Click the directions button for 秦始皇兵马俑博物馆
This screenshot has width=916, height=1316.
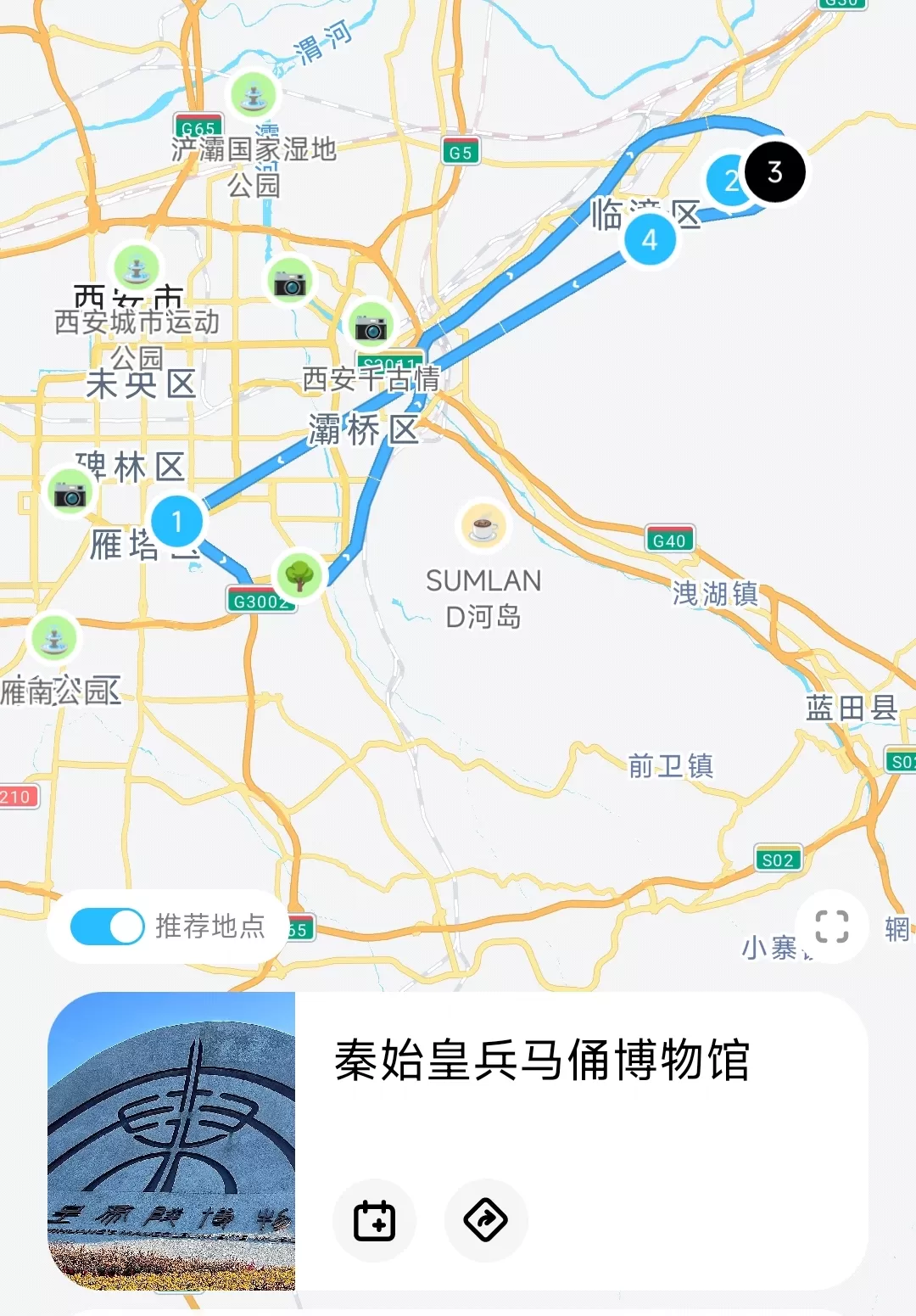click(x=485, y=1220)
